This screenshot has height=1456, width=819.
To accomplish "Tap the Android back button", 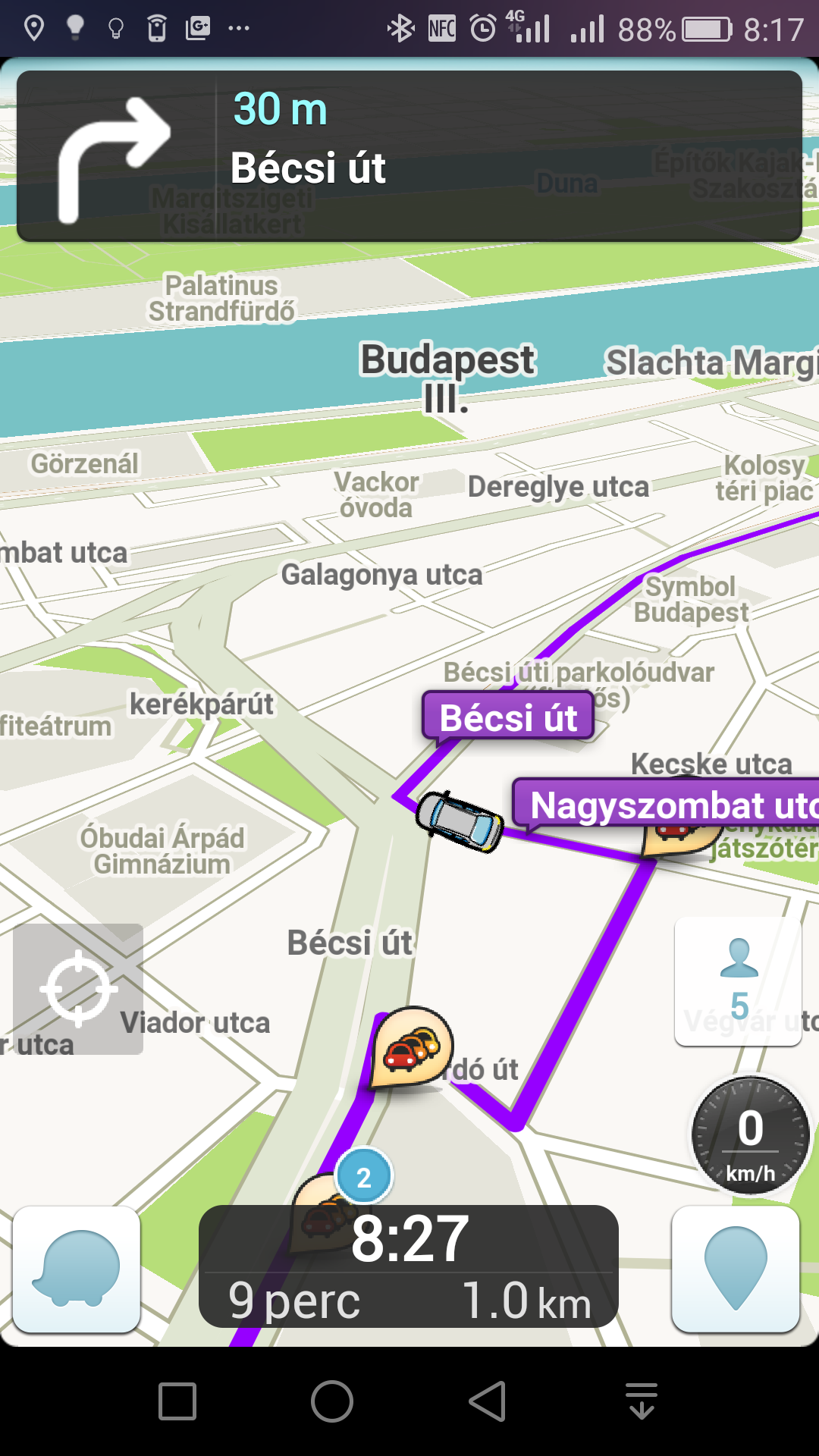I will tap(488, 1401).
